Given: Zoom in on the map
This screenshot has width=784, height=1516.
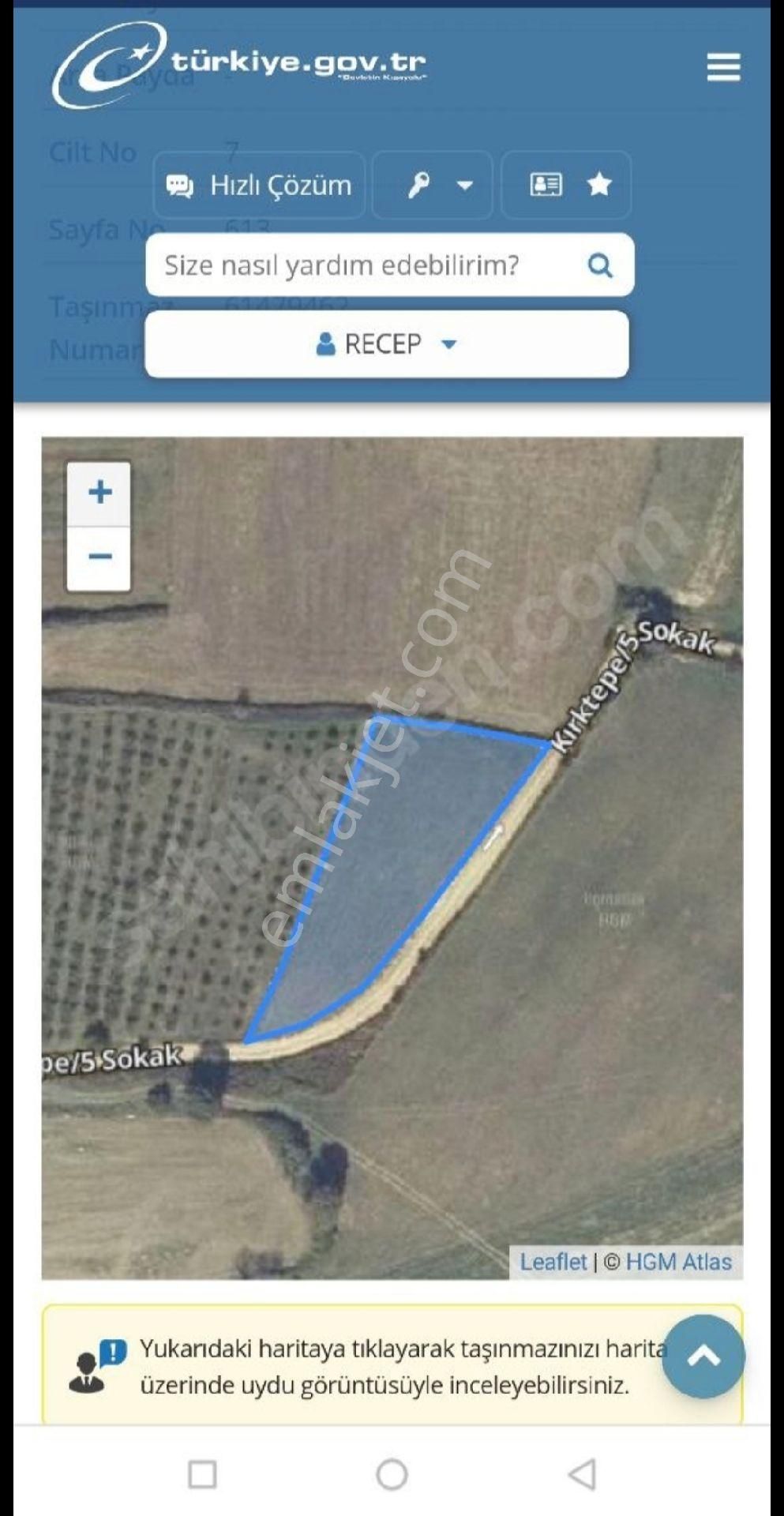Looking at the screenshot, I should point(99,493).
